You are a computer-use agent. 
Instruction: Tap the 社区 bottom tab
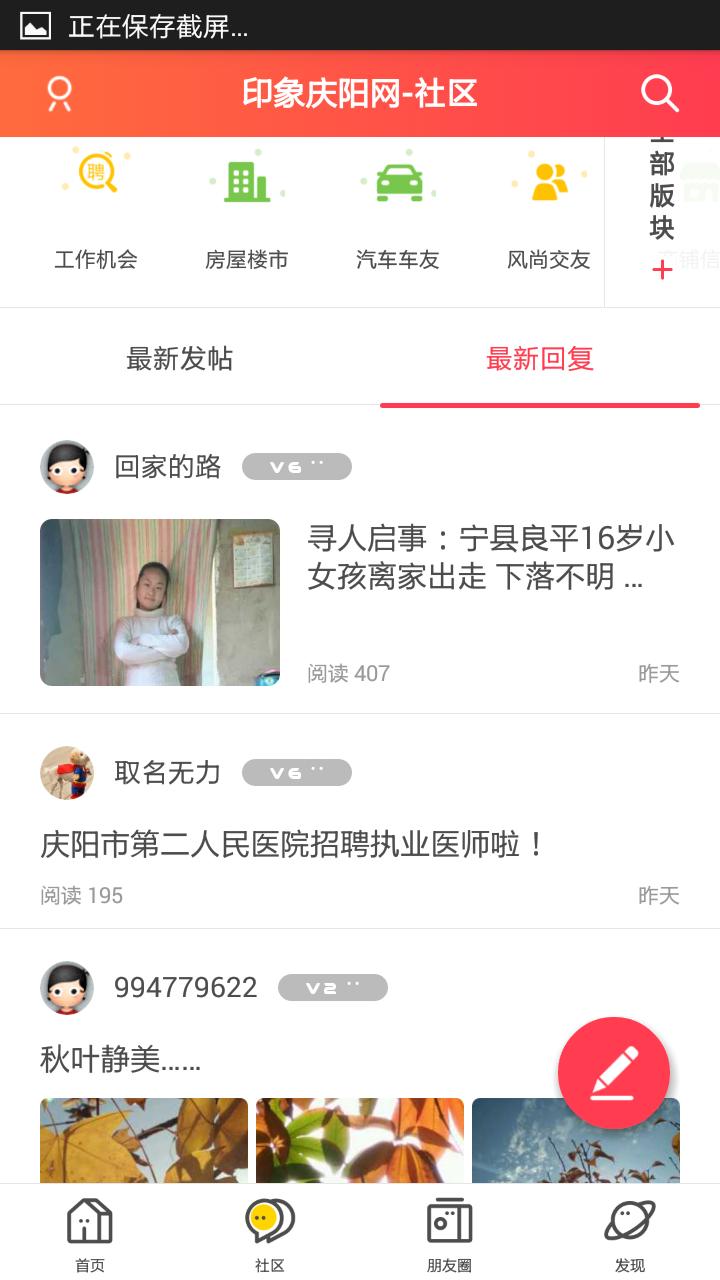tap(270, 1235)
